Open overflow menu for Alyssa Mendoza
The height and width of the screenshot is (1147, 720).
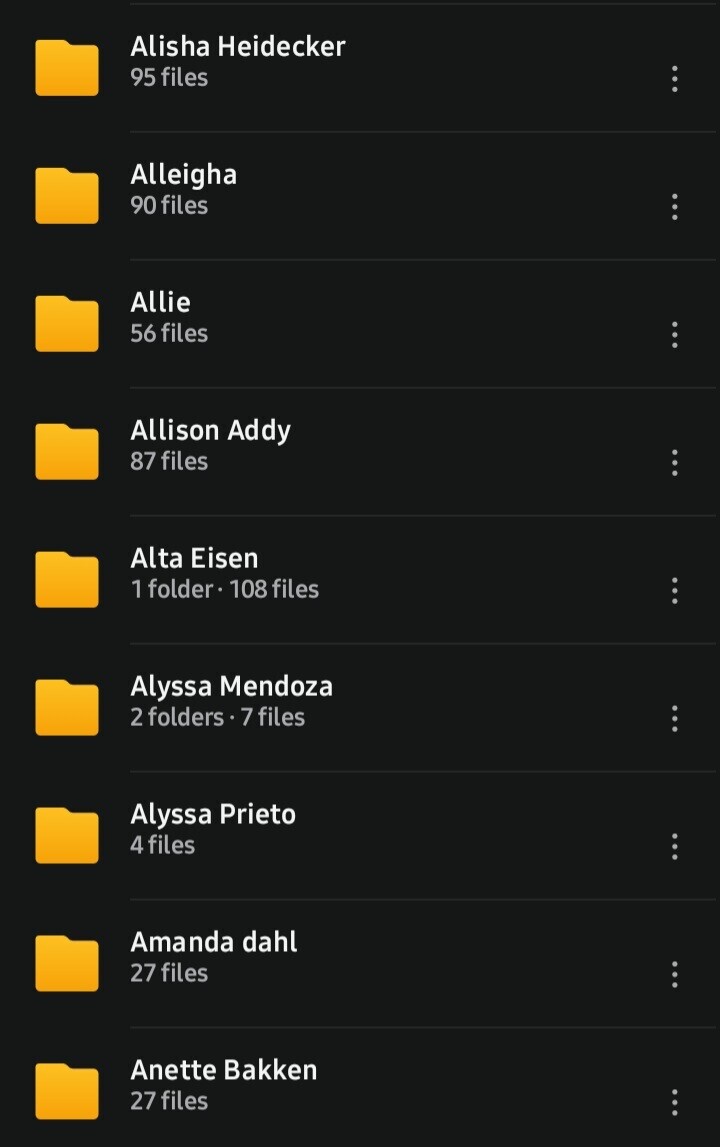pyautogui.click(x=675, y=719)
